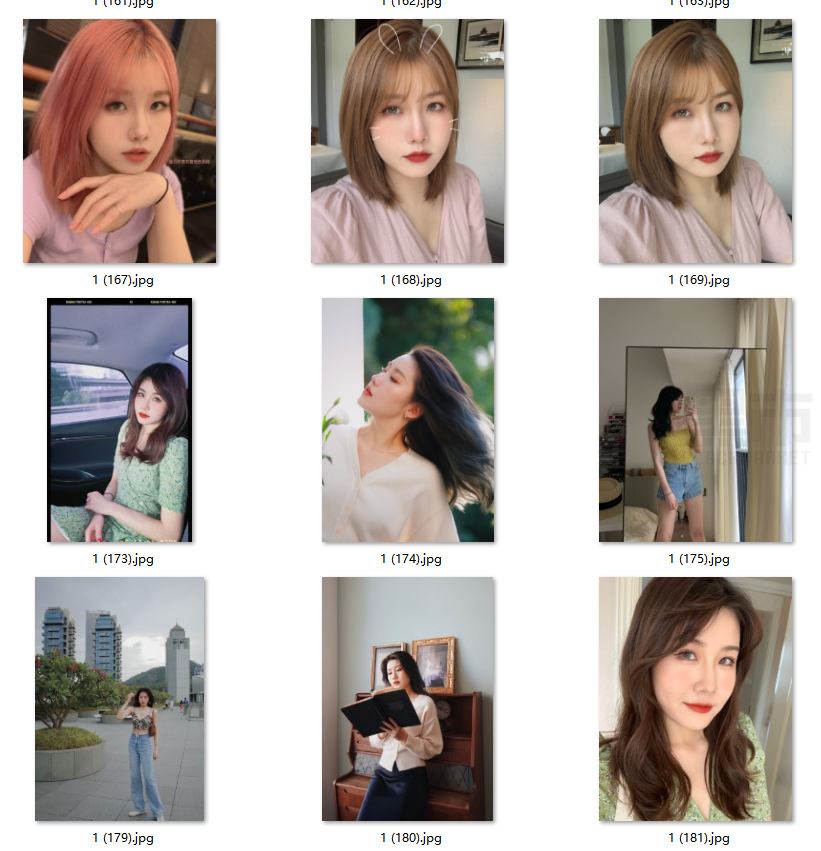The image size is (821, 851).
Task: Open the thumbnail 1 (181).jpg
Action: 696,699
